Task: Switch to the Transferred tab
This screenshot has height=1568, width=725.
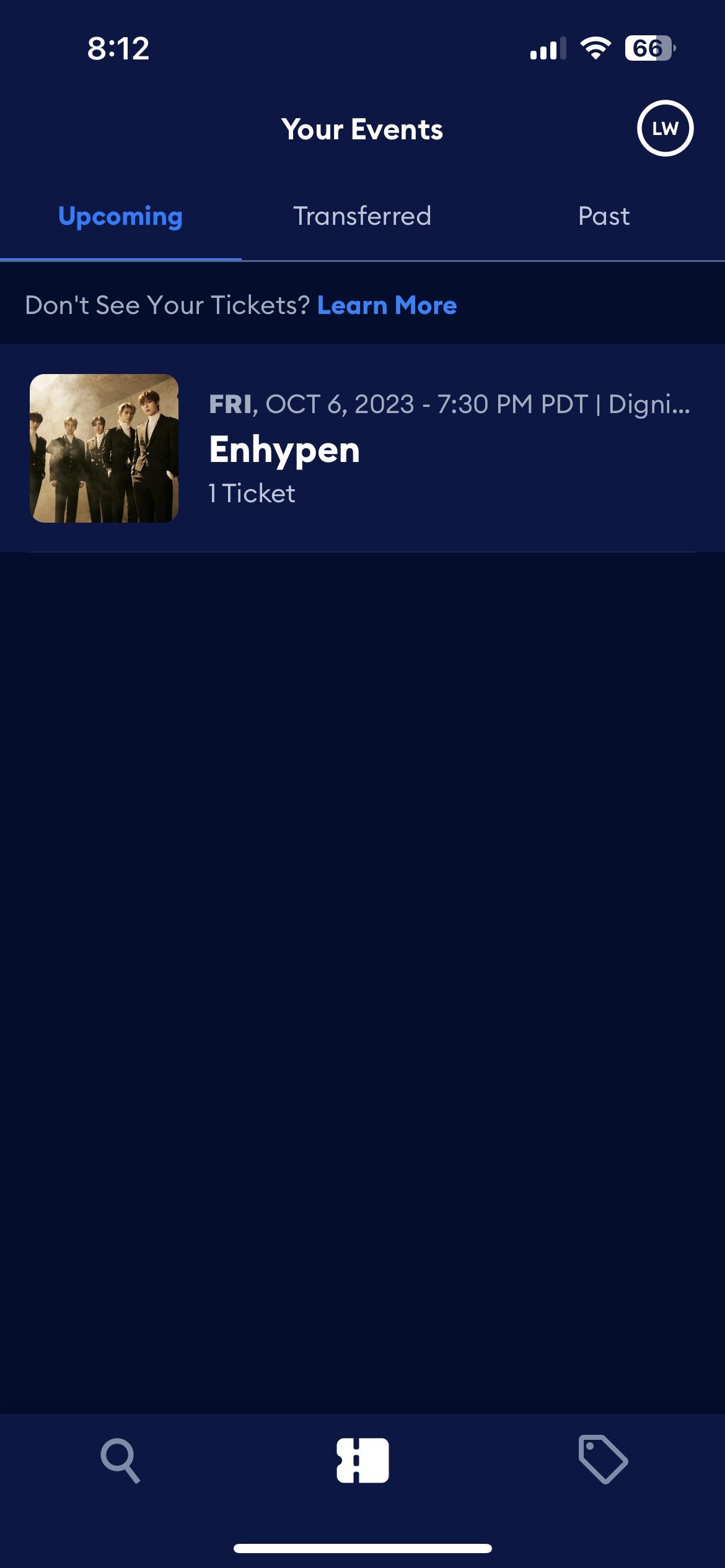Action: point(362,216)
